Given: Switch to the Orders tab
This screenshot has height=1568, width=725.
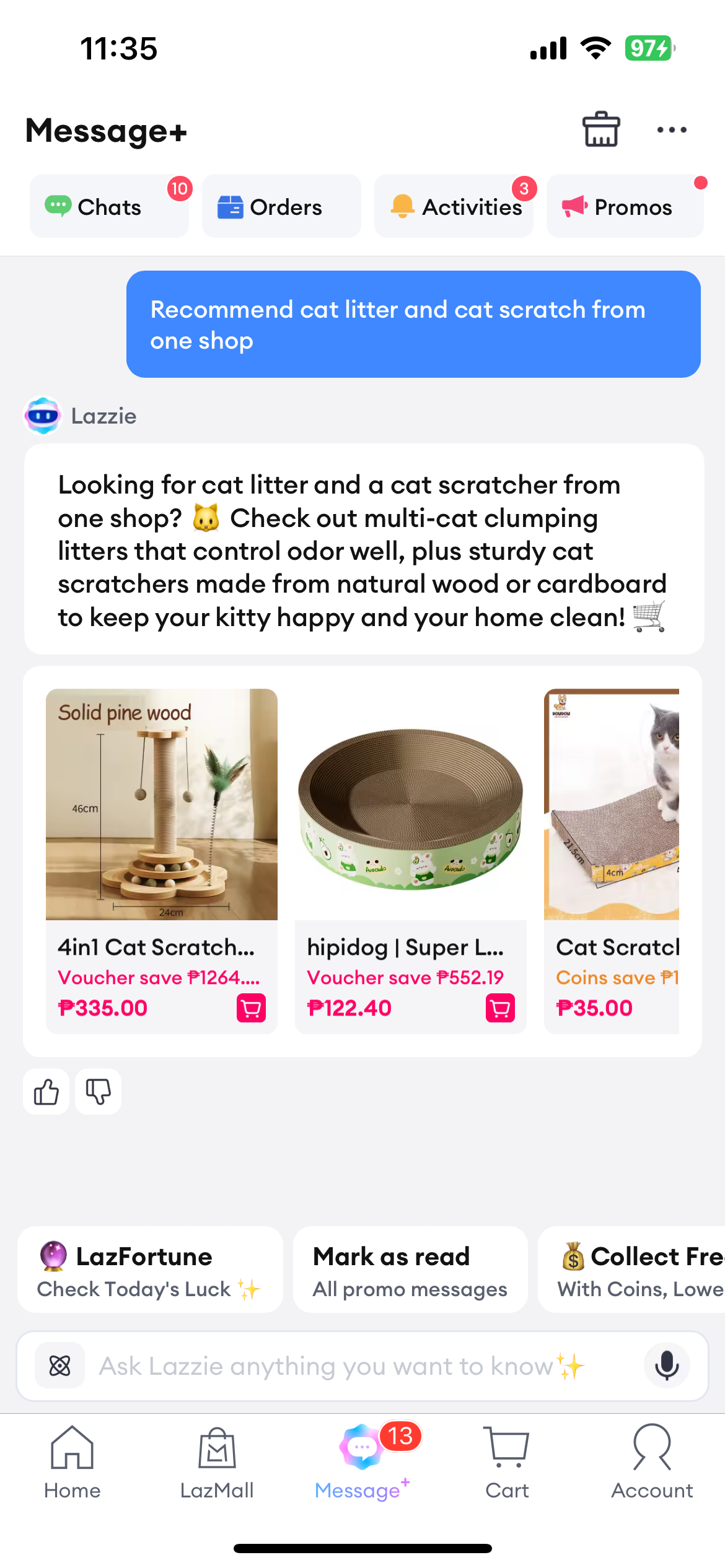Looking at the screenshot, I should [281, 207].
